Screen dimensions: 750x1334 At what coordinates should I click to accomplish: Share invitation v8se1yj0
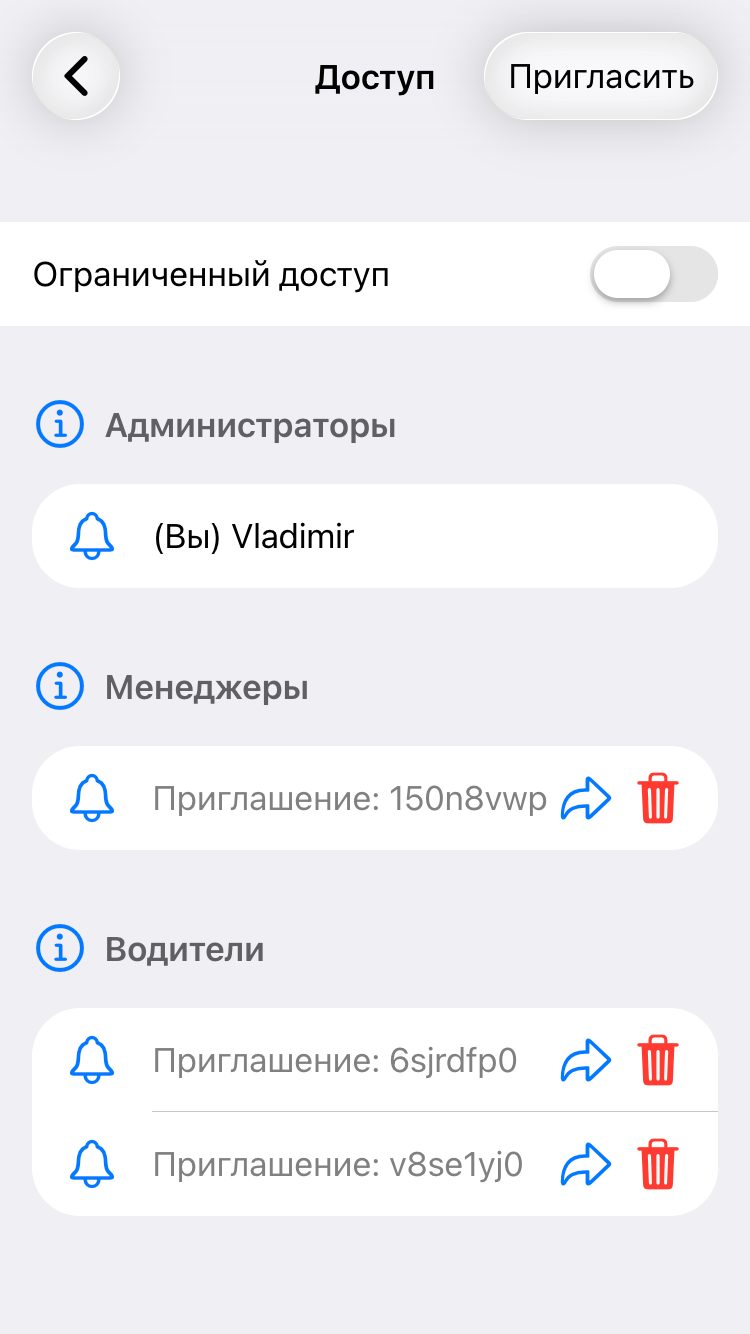tap(585, 1165)
